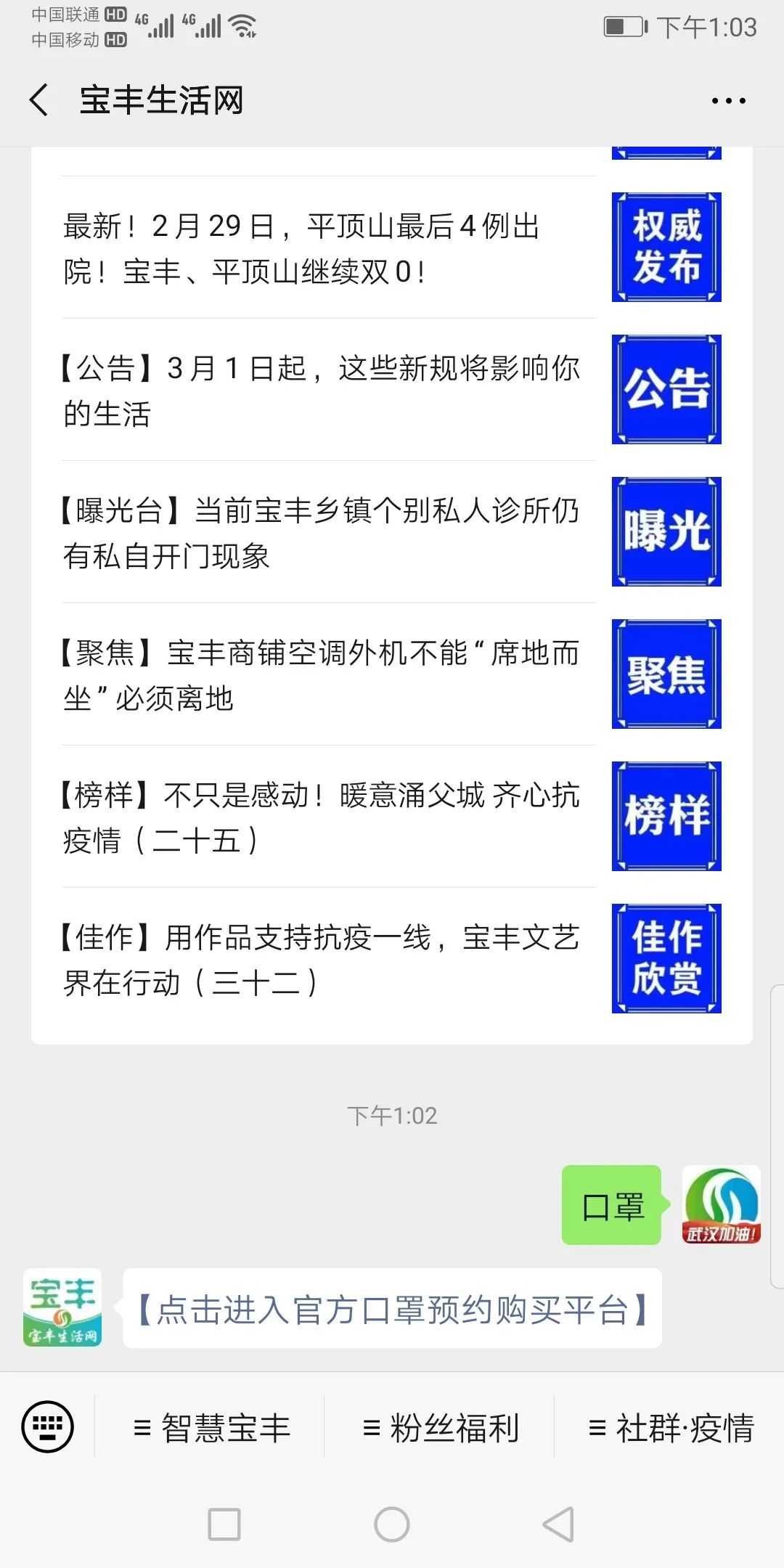The image size is (784, 1568).
Task: Open article about 2月29日 平顶山最后4例出院
Action: point(392,248)
